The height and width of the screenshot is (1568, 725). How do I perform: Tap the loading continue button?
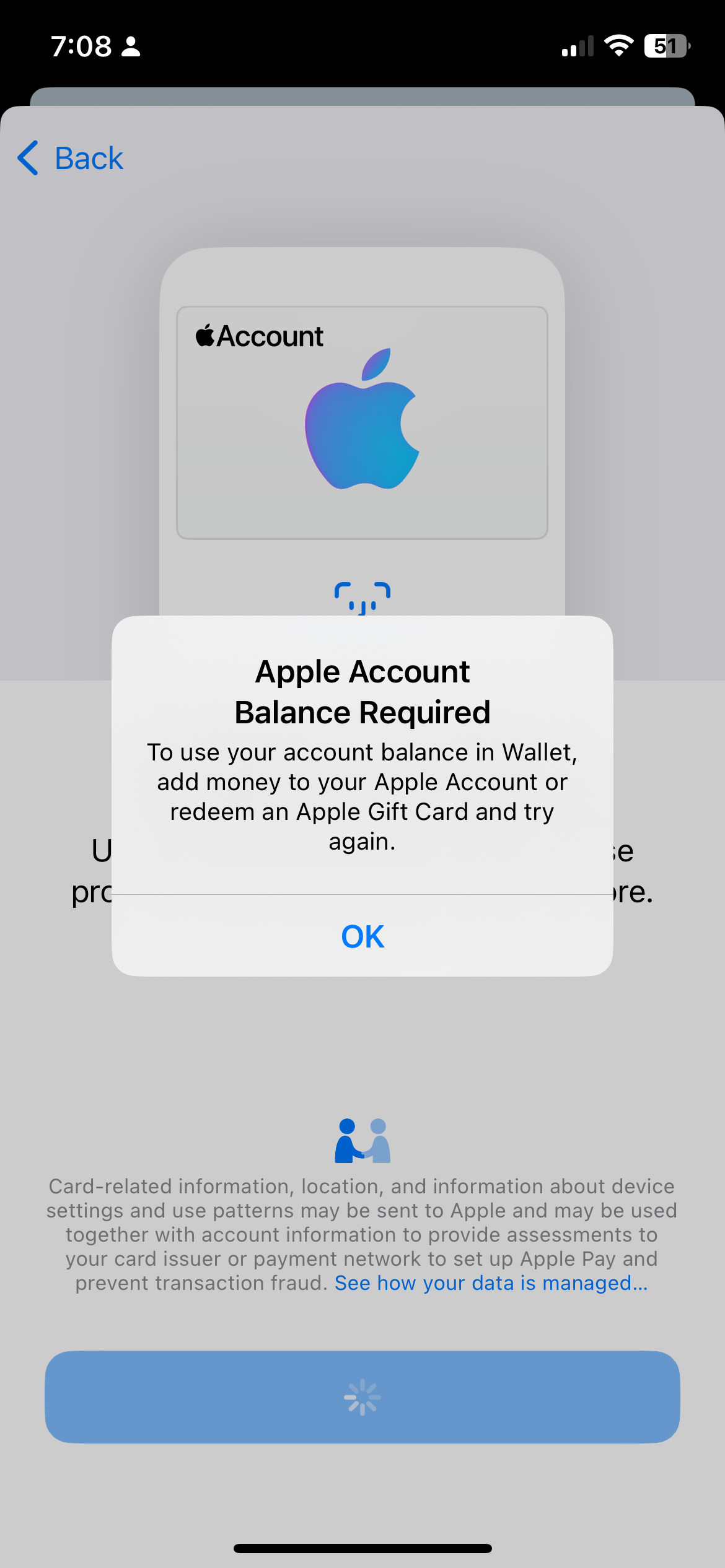point(362,1397)
